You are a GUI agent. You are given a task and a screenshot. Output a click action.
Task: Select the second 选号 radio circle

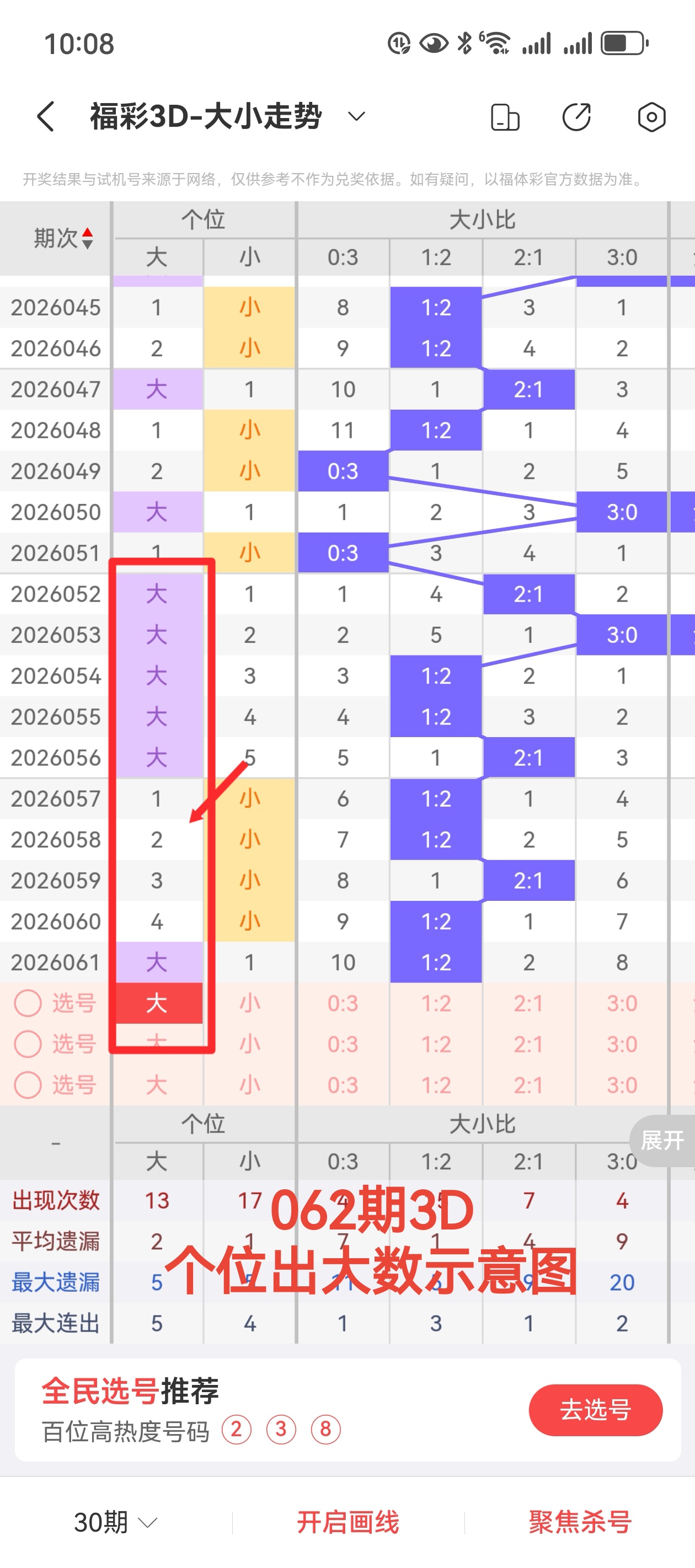pos(28,1043)
